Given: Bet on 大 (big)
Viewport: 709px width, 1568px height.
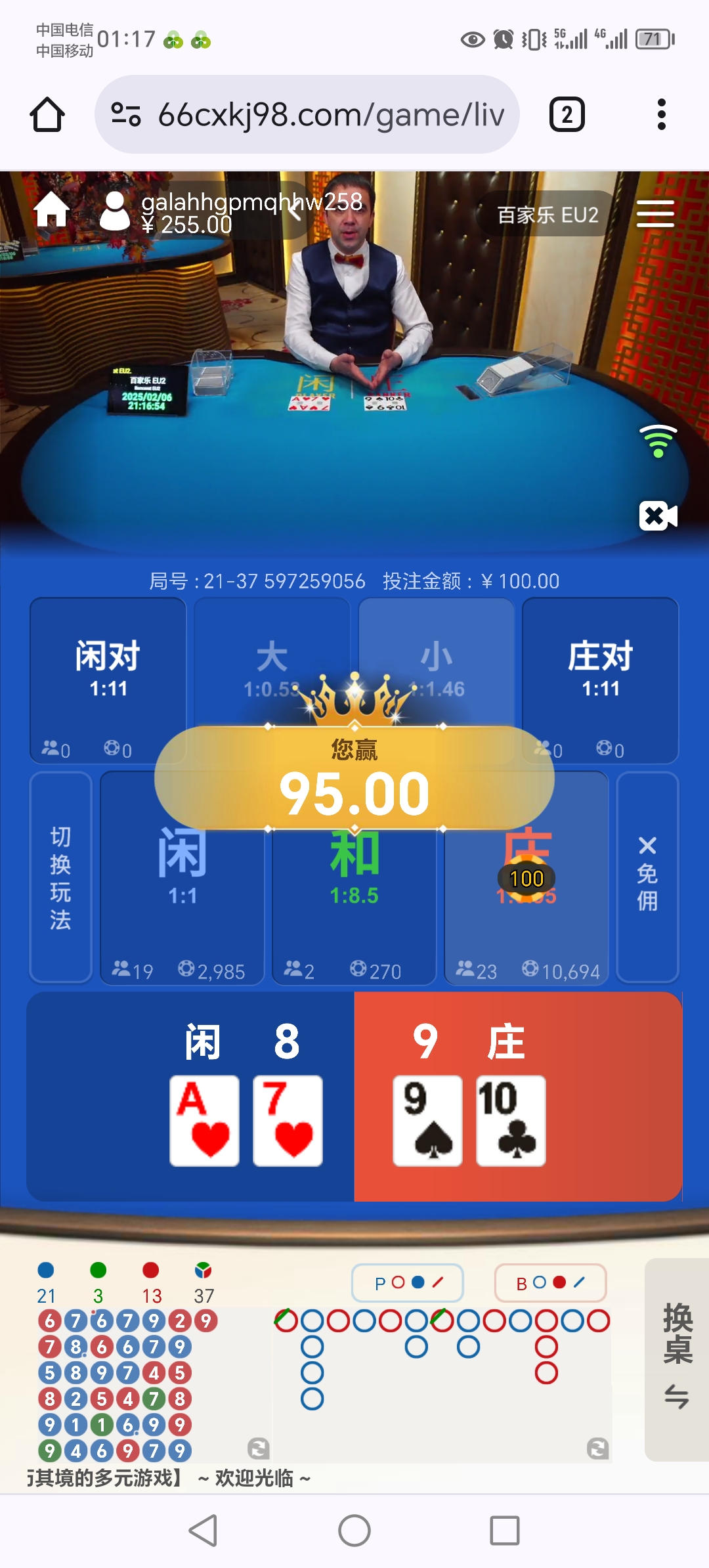Looking at the screenshot, I should (271, 643).
